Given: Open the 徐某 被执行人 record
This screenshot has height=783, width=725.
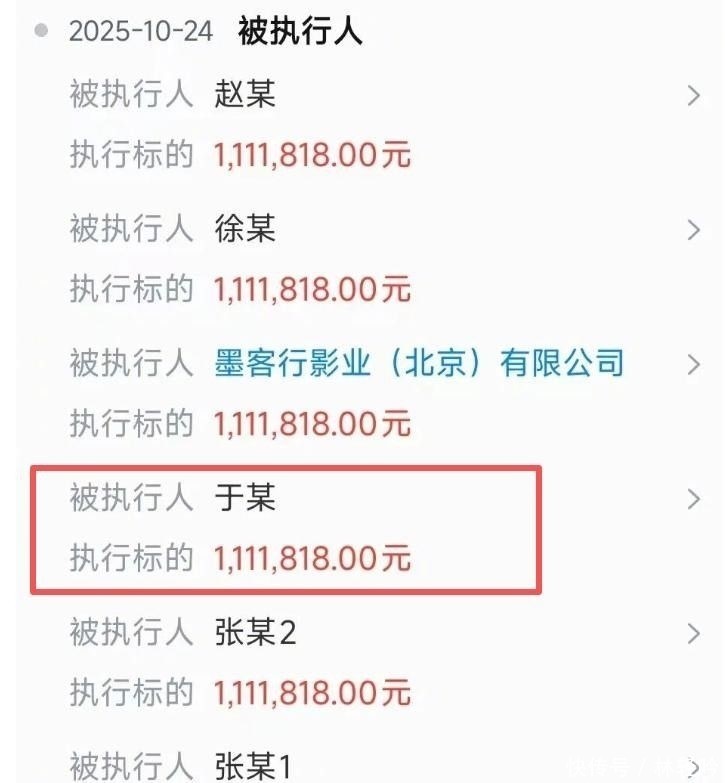Looking at the screenshot, I should point(245,229).
